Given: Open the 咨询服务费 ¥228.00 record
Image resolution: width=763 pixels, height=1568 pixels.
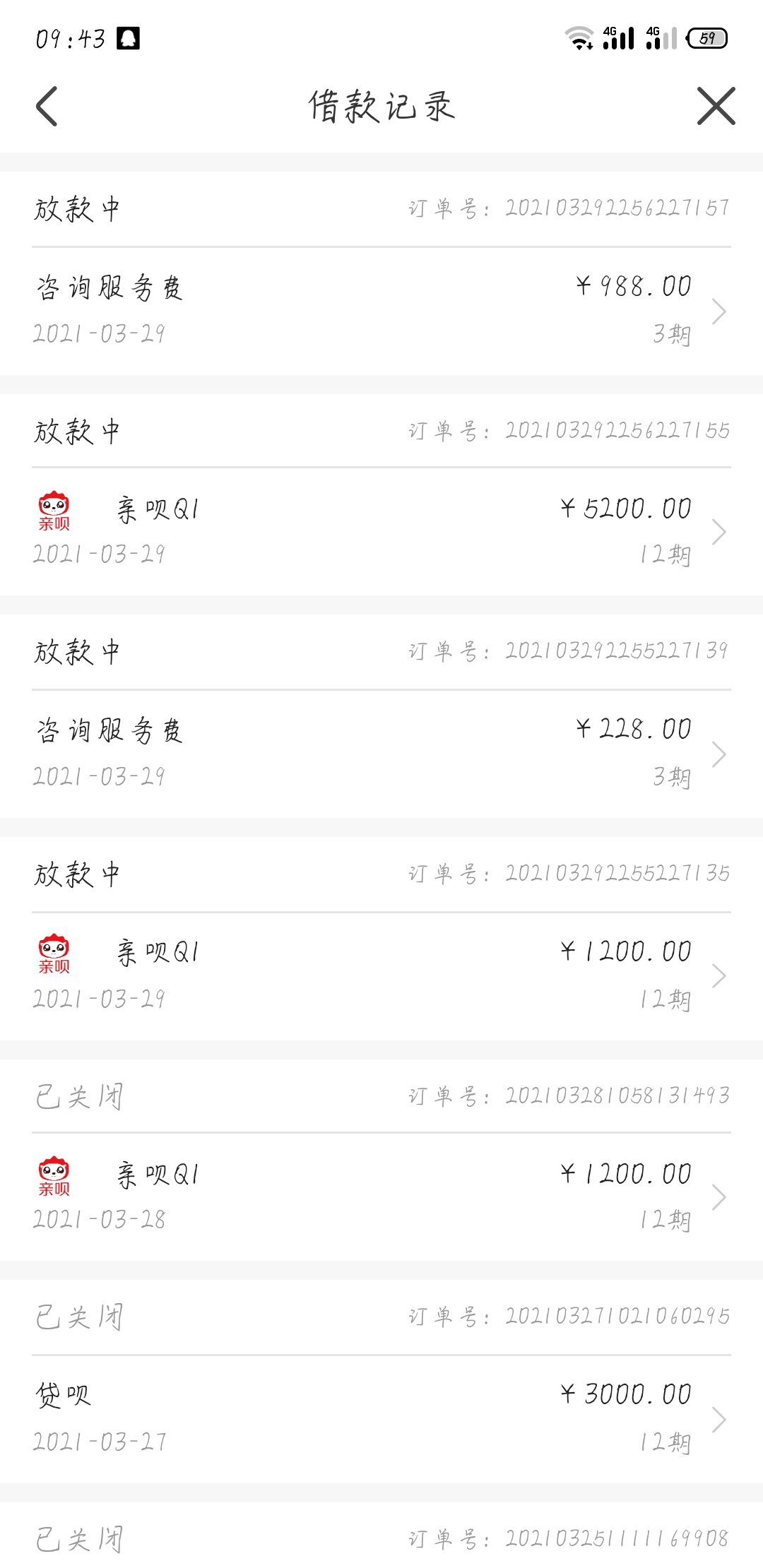Looking at the screenshot, I should (x=381, y=754).
